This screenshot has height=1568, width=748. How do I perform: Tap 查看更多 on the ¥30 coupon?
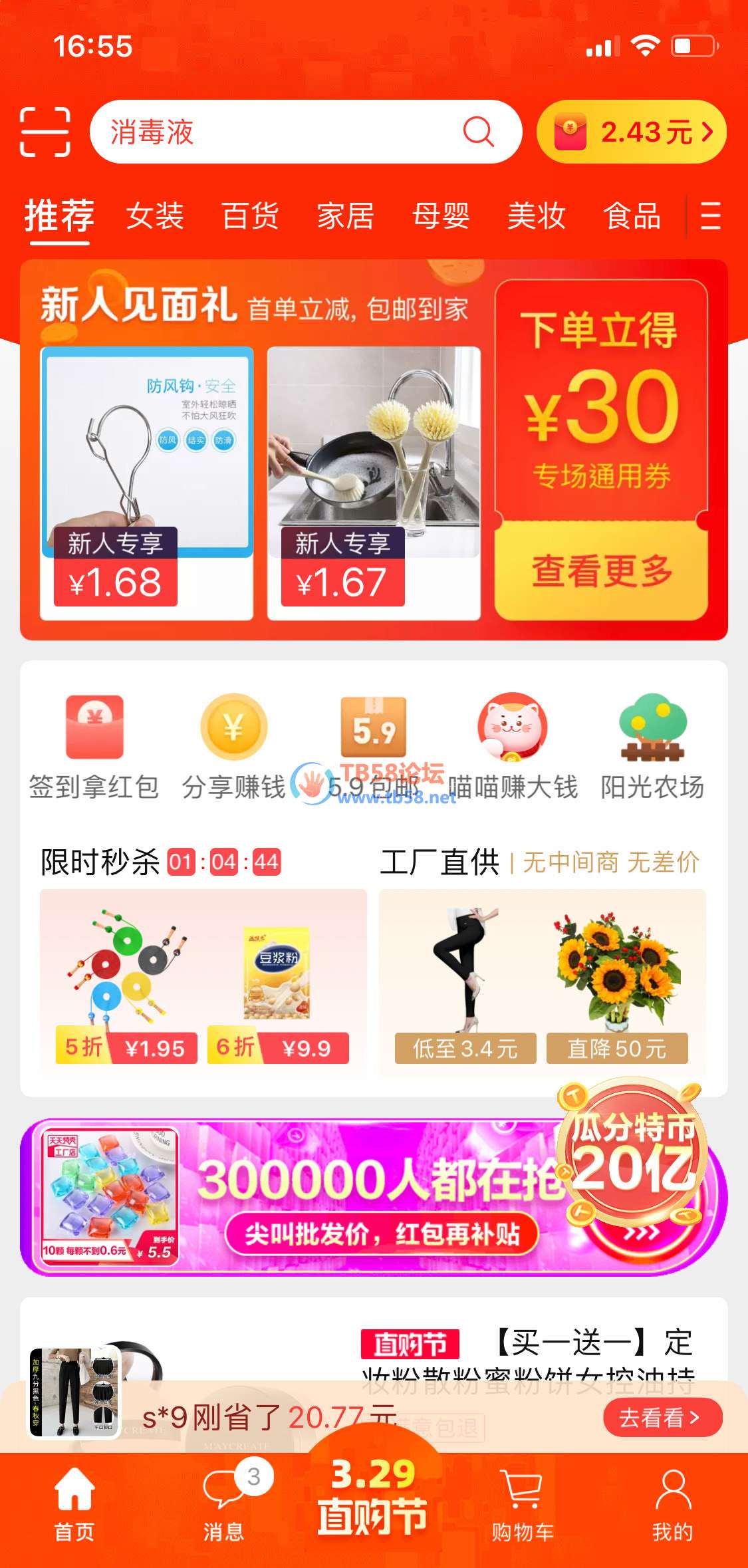tap(601, 571)
